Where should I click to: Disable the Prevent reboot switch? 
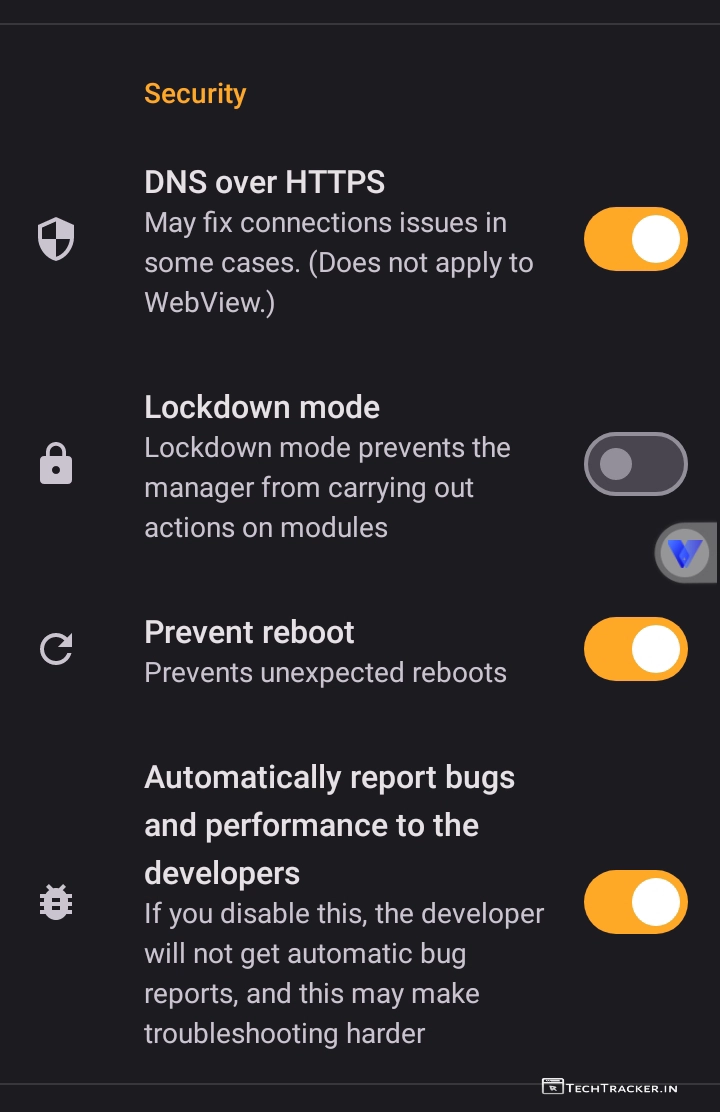pyautogui.click(x=635, y=650)
